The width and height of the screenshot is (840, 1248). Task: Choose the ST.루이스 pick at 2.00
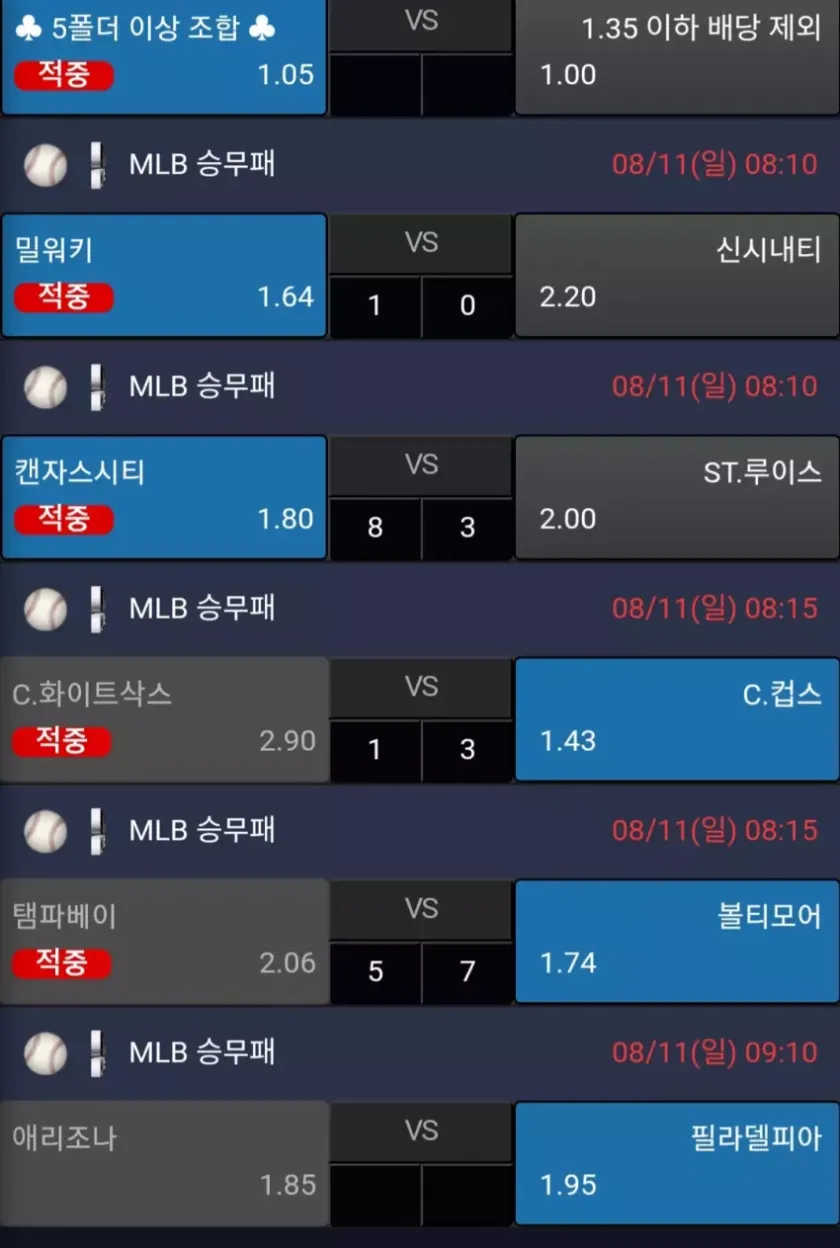point(677,497)
